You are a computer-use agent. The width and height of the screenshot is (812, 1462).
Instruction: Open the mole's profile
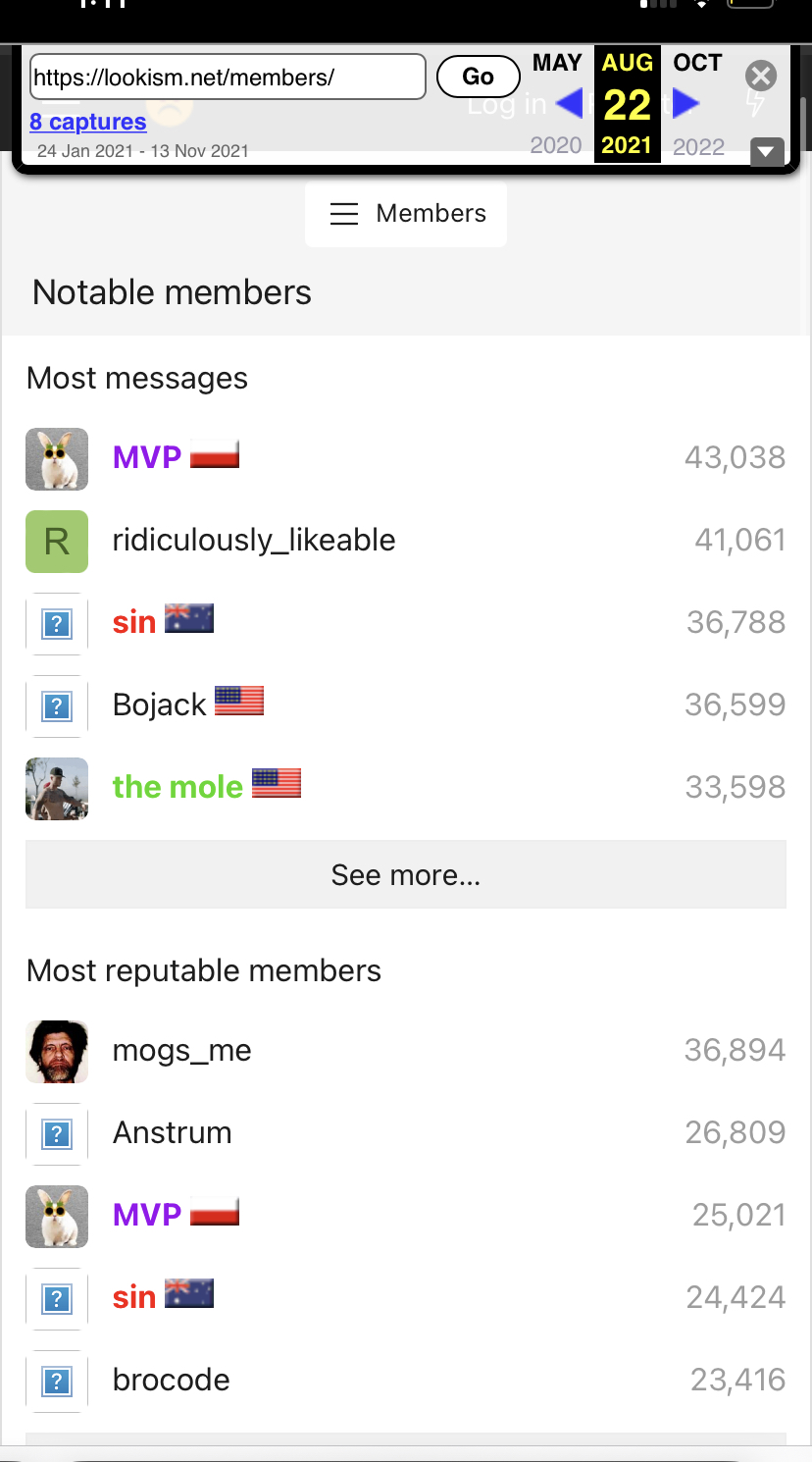click(x=178, y=787)
